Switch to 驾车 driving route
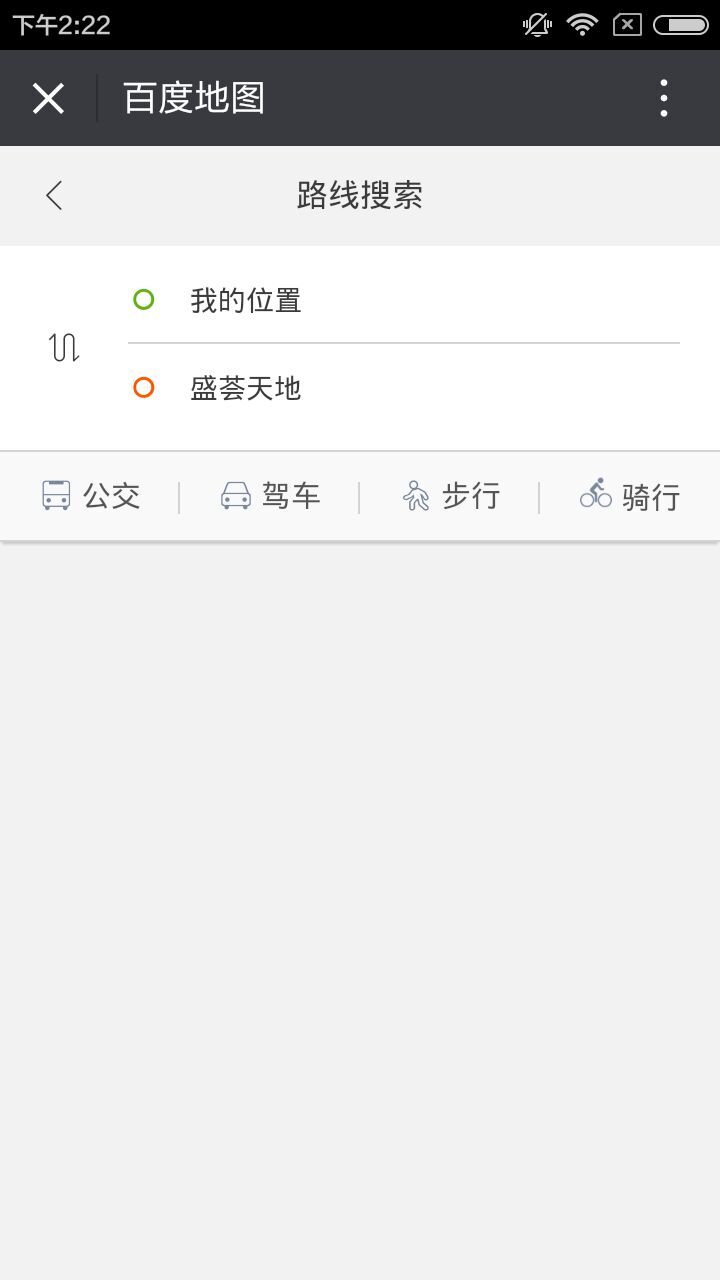 tap(270, 496)
